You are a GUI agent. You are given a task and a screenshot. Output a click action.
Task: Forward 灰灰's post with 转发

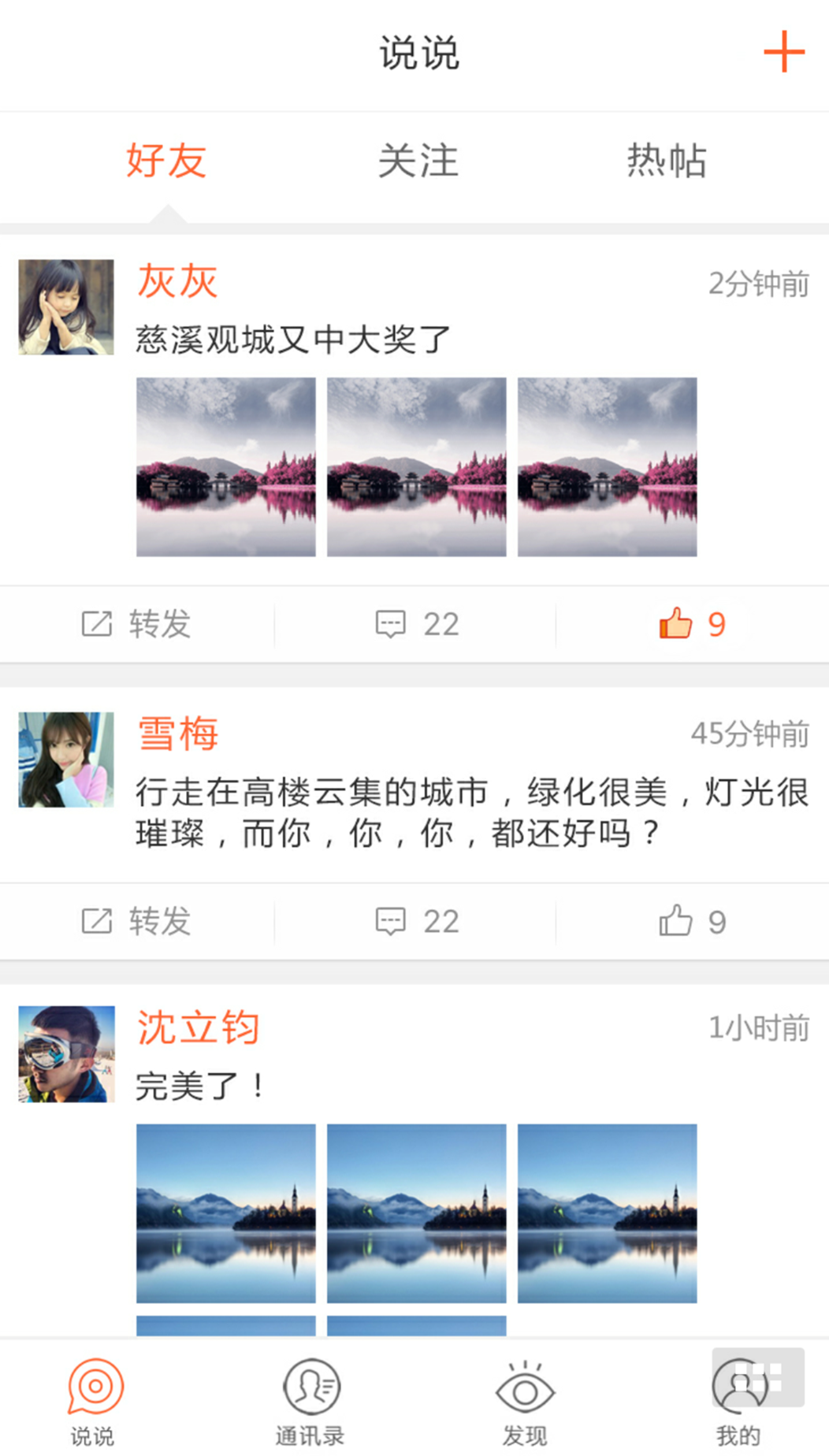click(137, 624)
